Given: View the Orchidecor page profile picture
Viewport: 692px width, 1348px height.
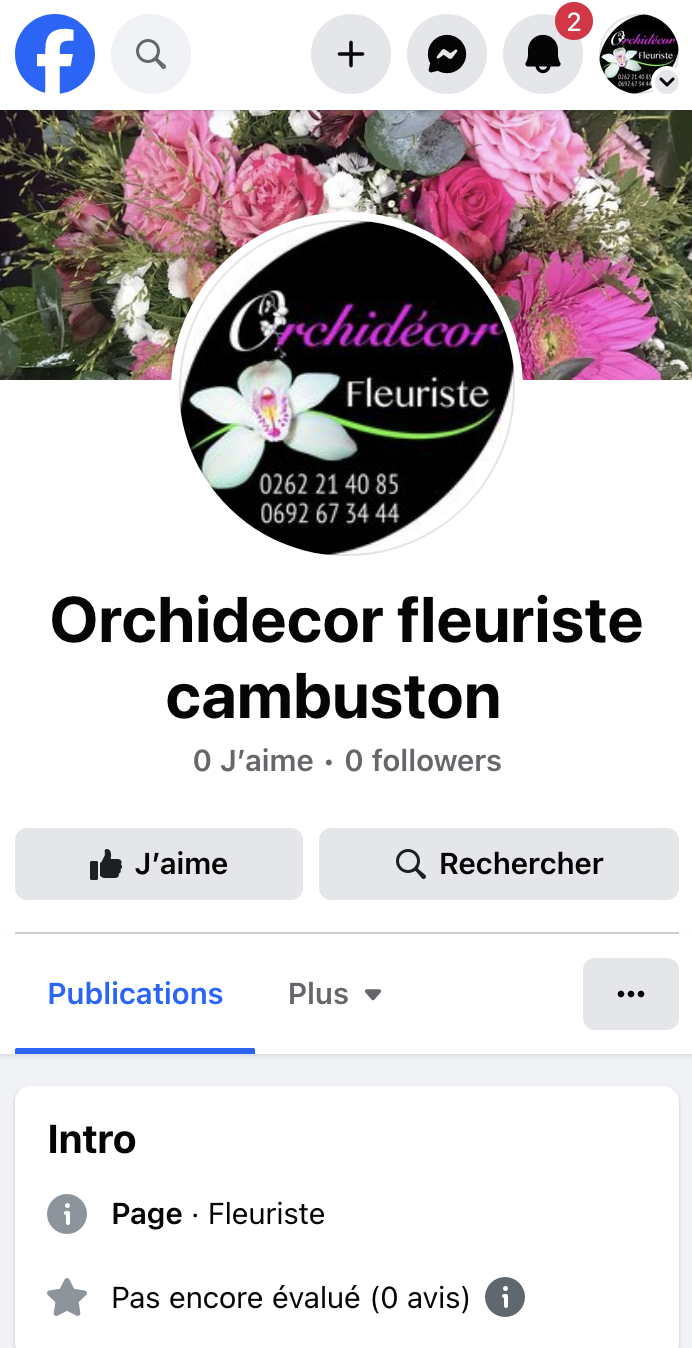Looking at the screenshot, I should click(346, 385).
